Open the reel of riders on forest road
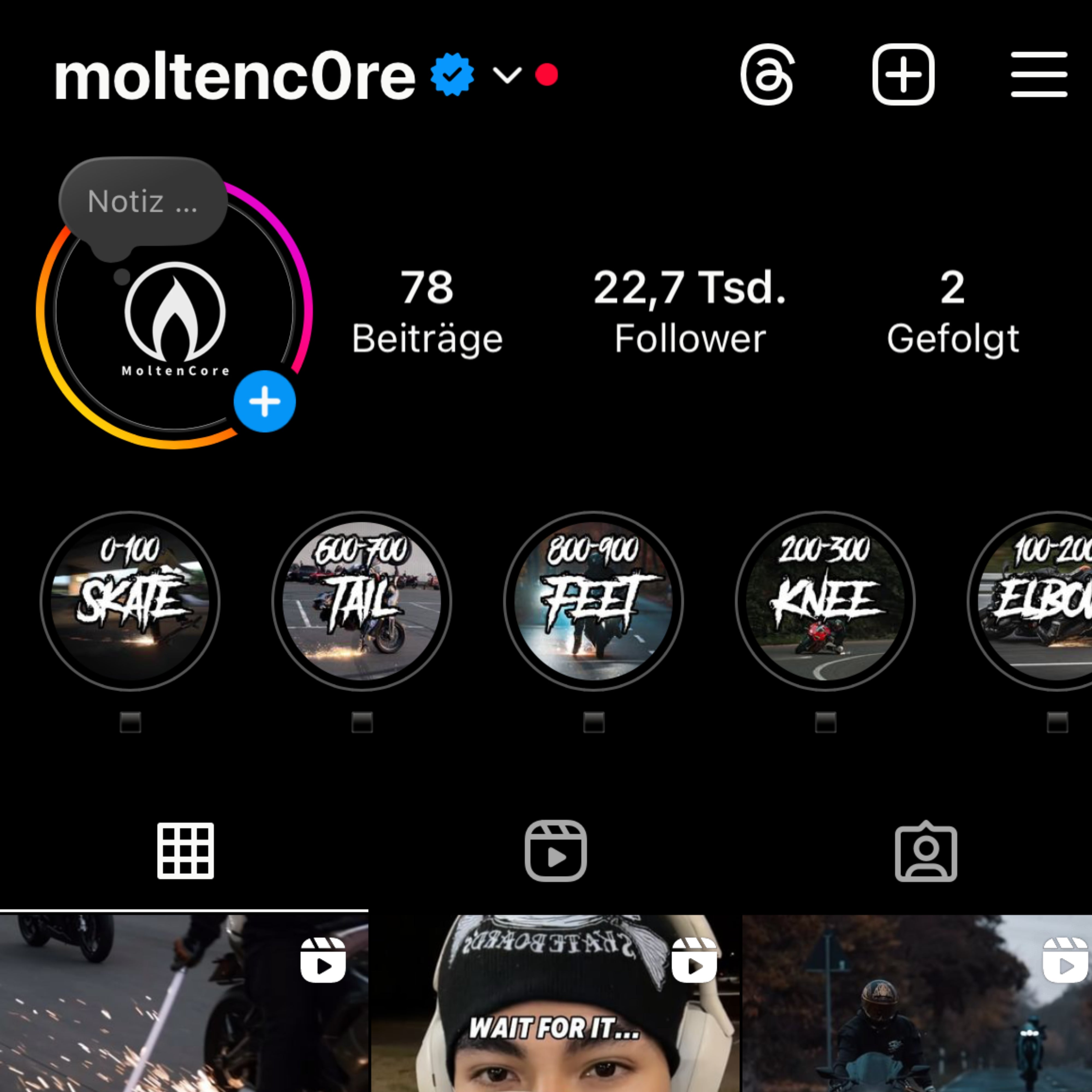Viewport: 1092px width, 1092px height. [917, 1003]
